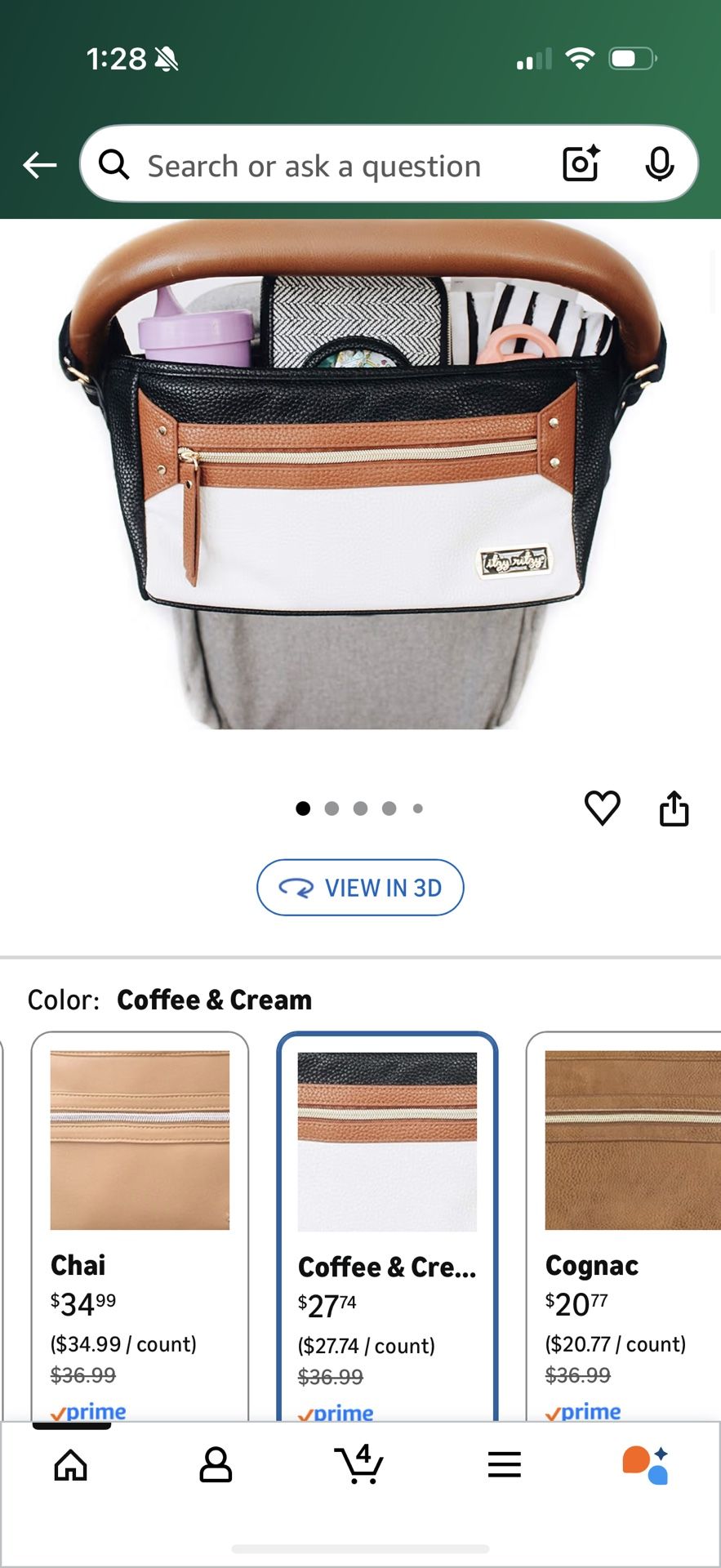Open the hamburger menu

tap(504, 1464)
